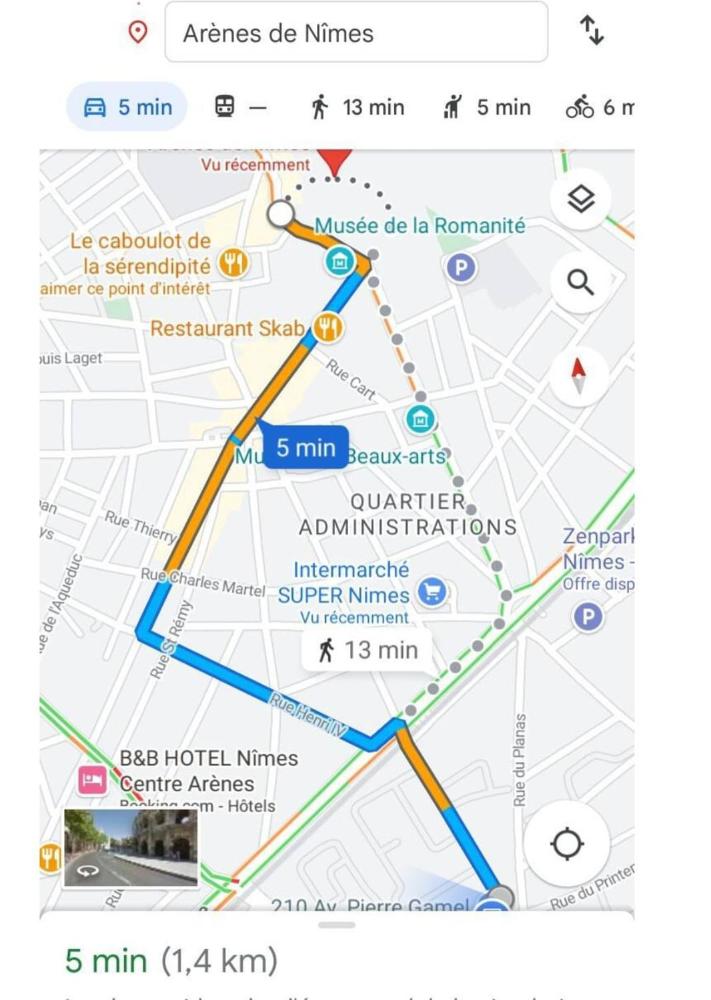Screen dimensions: 711x1000
Task: Select the 13 min walking route label
Action: click(367, 650)
